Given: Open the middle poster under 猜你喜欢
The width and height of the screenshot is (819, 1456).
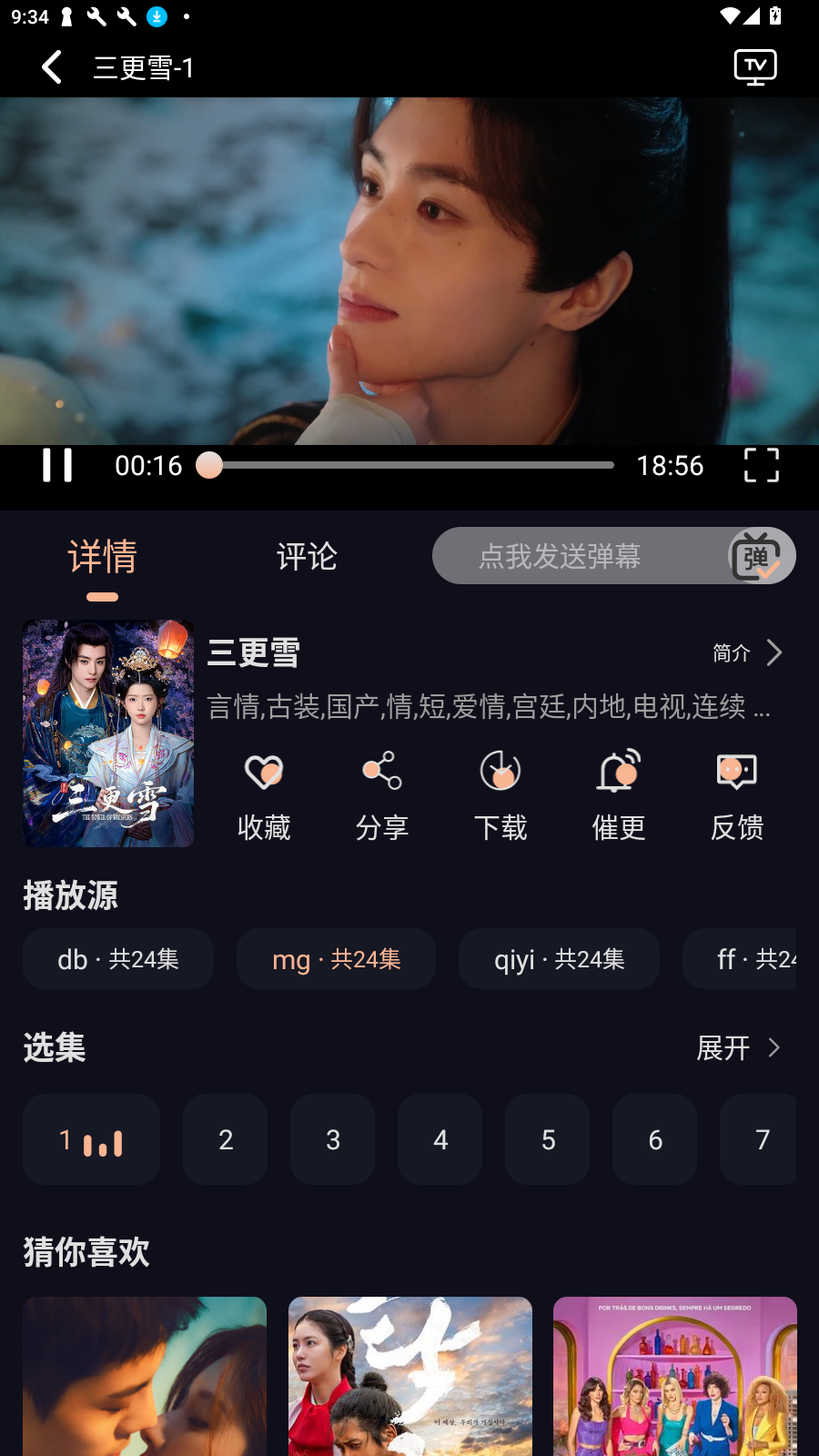Looking at the screenshot, I should (409, 1374).
